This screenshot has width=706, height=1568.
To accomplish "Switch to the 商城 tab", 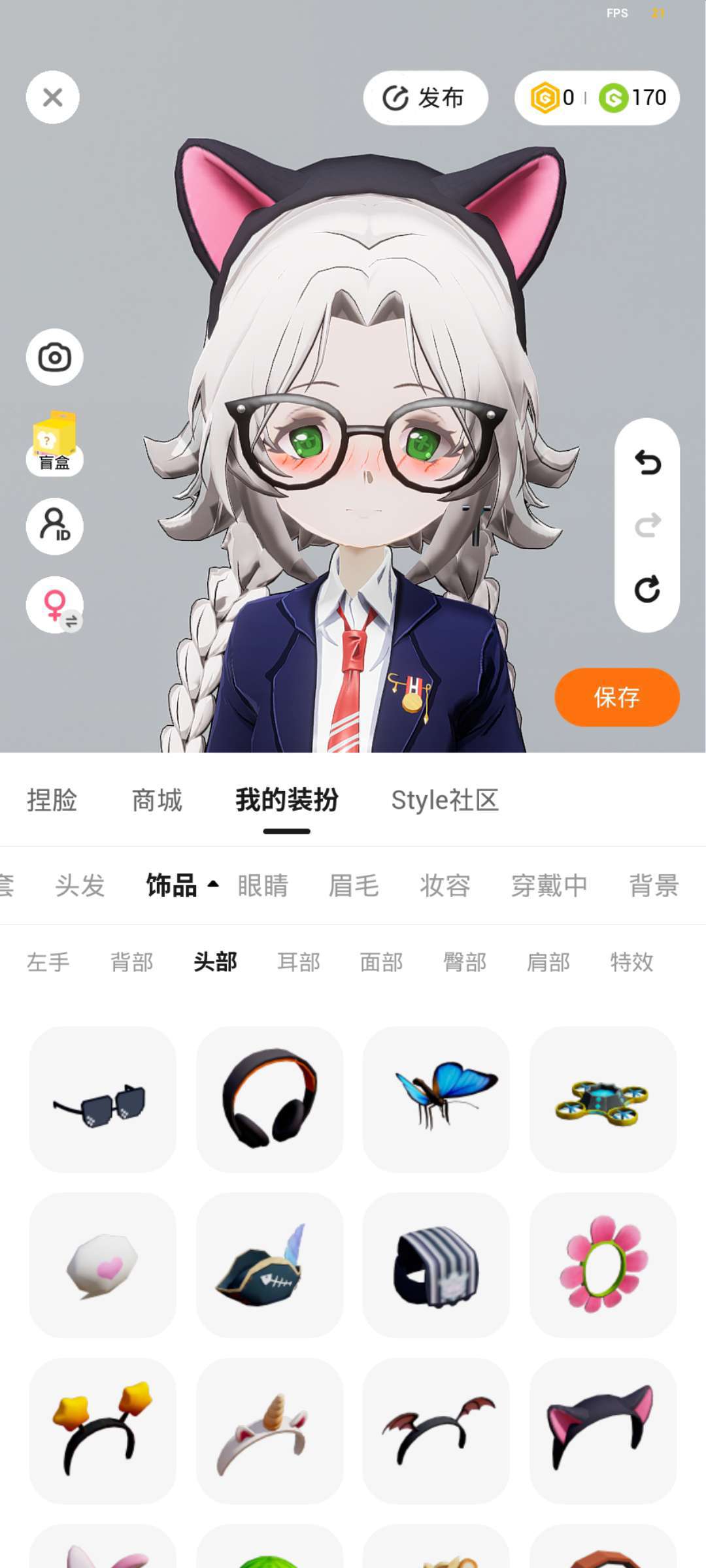I will point(157,800).
